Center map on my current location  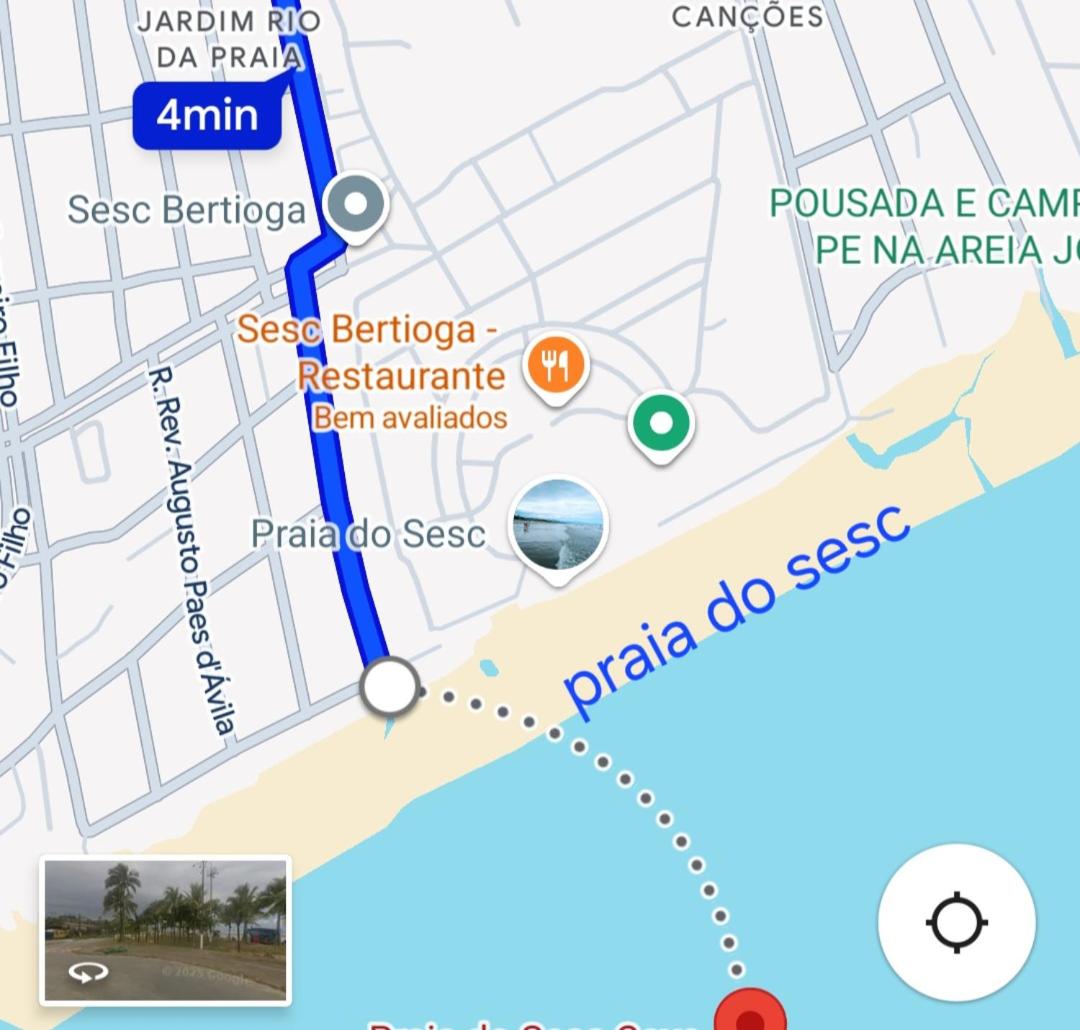tap(956, 922)
